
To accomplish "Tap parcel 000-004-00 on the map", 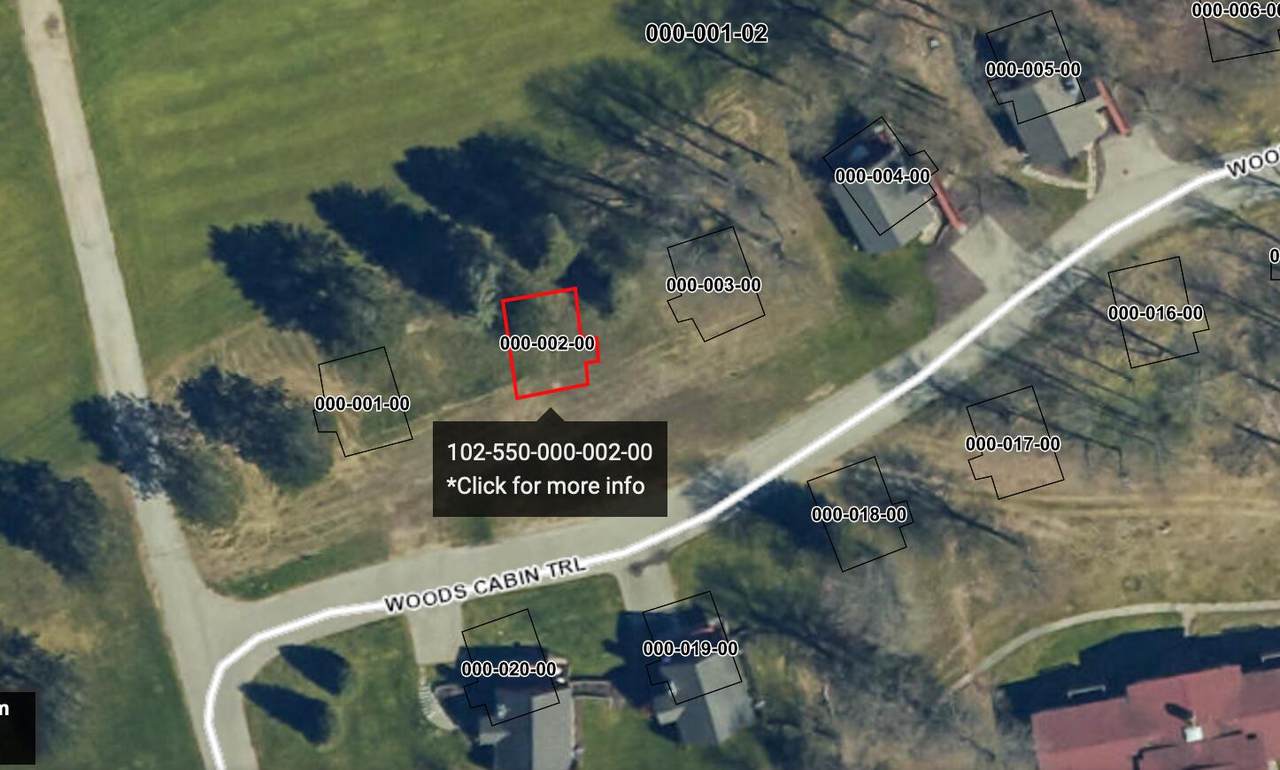I will click(881, 177).
